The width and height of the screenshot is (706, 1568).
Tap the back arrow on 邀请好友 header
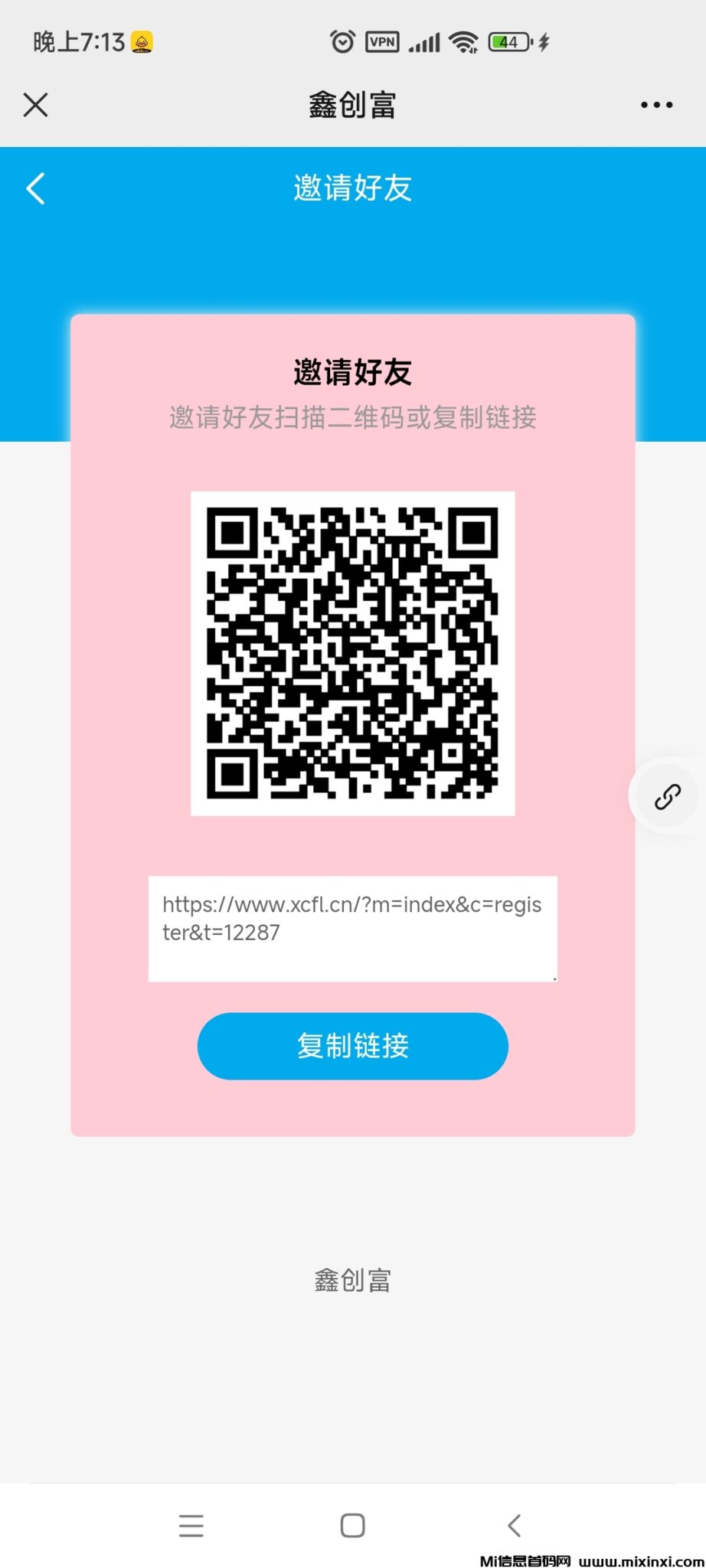[35, 189]
